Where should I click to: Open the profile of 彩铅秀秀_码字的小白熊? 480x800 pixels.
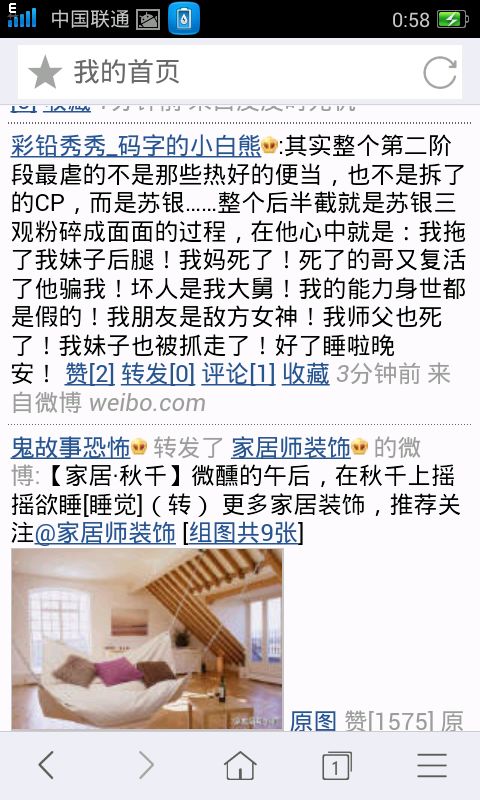tap(136, 146)
